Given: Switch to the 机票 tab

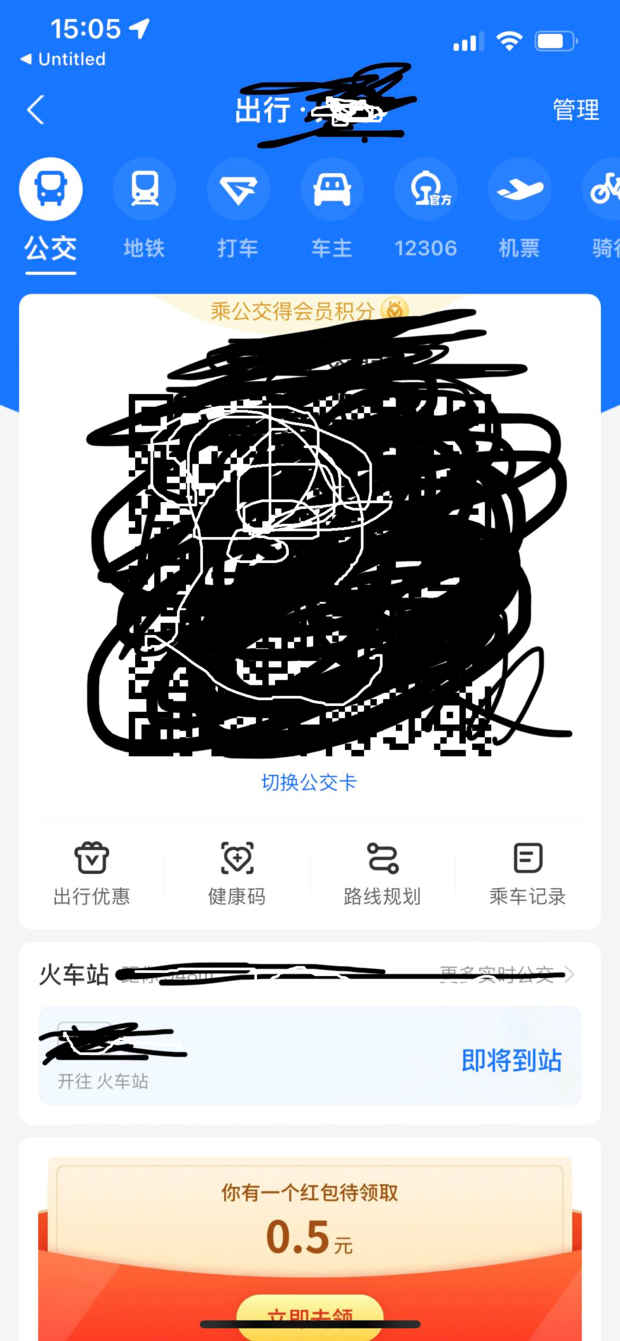Looking at the screenshot, I should point(519,210).
